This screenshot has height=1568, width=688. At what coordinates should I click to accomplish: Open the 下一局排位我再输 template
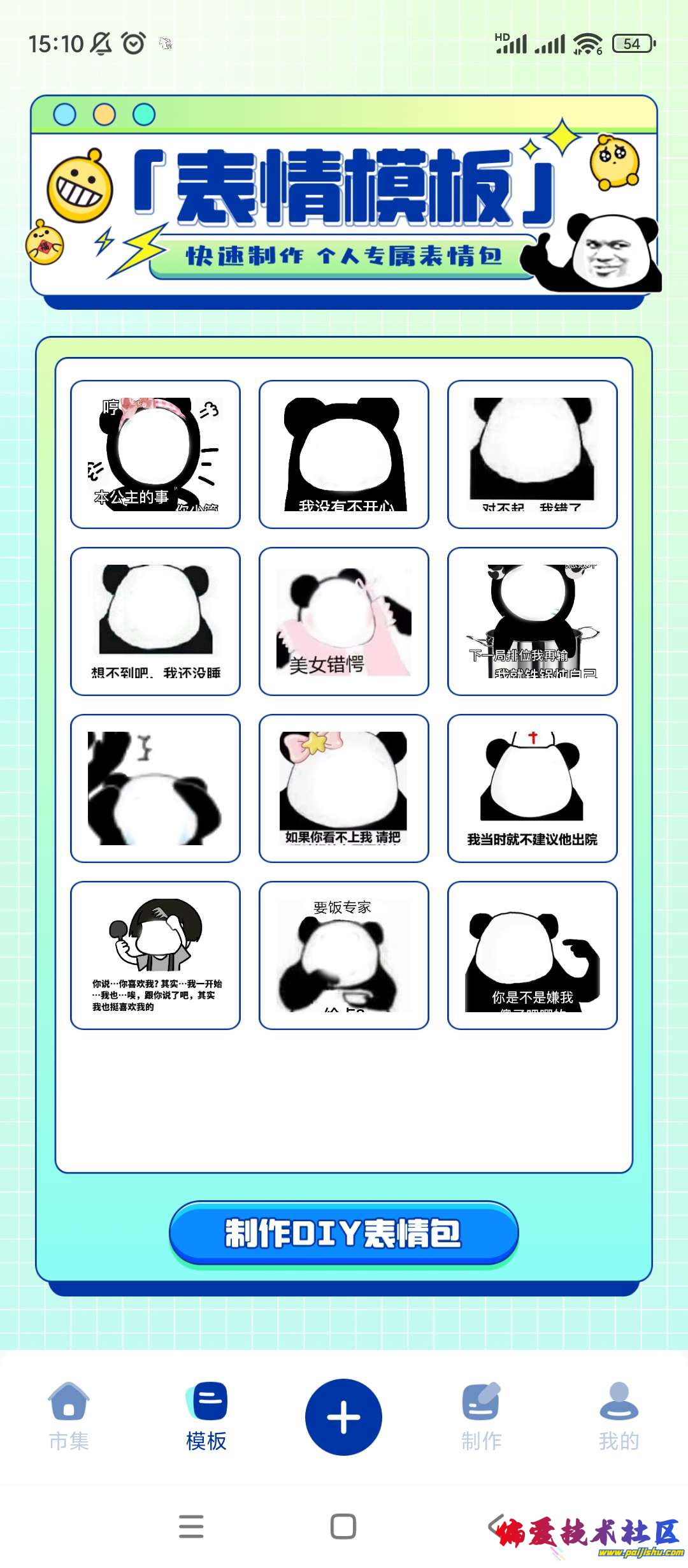[533, 621]
